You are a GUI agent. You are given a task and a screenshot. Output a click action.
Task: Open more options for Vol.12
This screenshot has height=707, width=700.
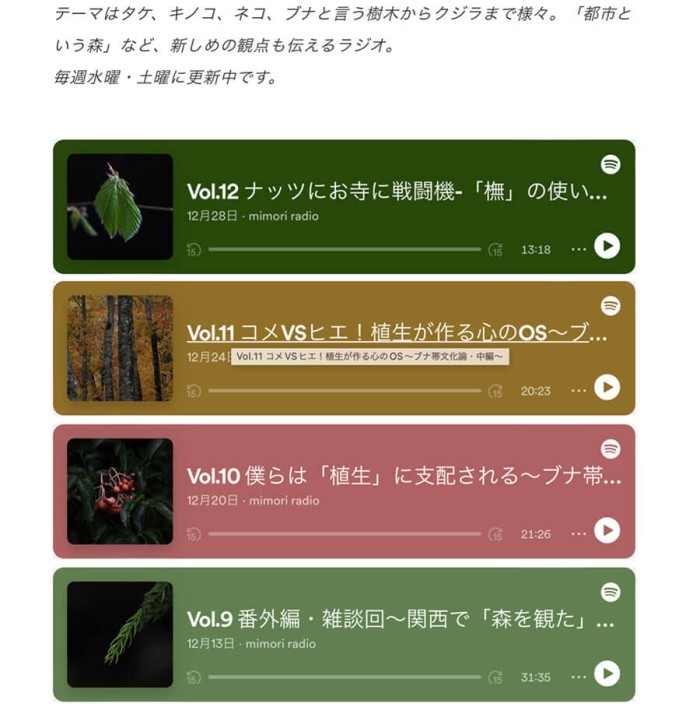point(578,248)
